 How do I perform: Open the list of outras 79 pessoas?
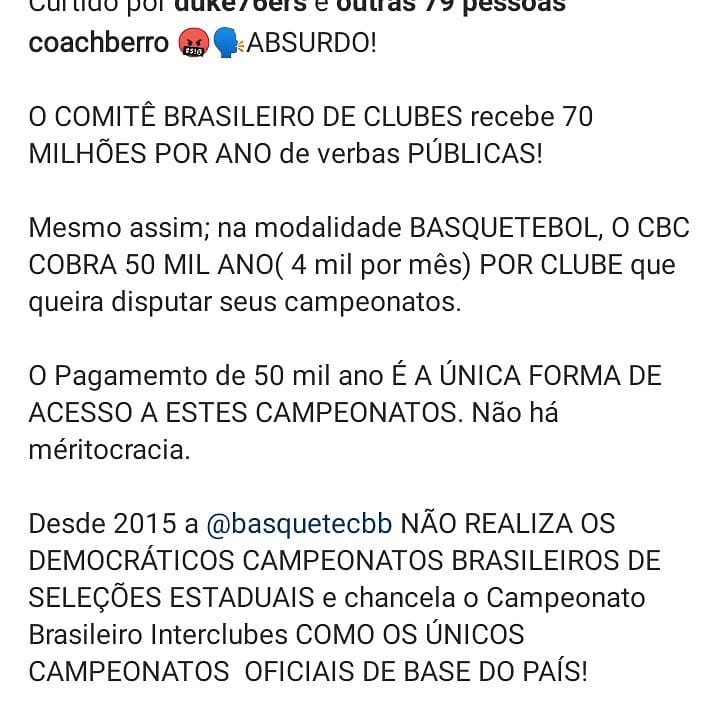point(450,7)
